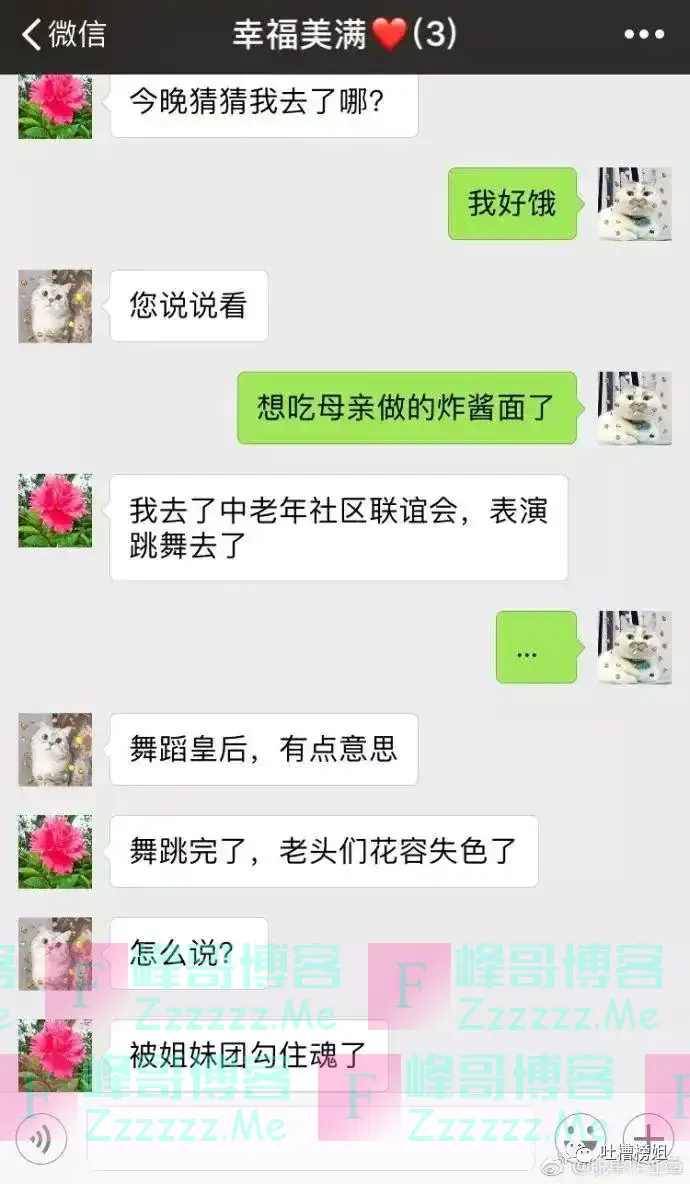Switch to voice message input
This screenshot has height=1184, width=690.
point(41,1138)
